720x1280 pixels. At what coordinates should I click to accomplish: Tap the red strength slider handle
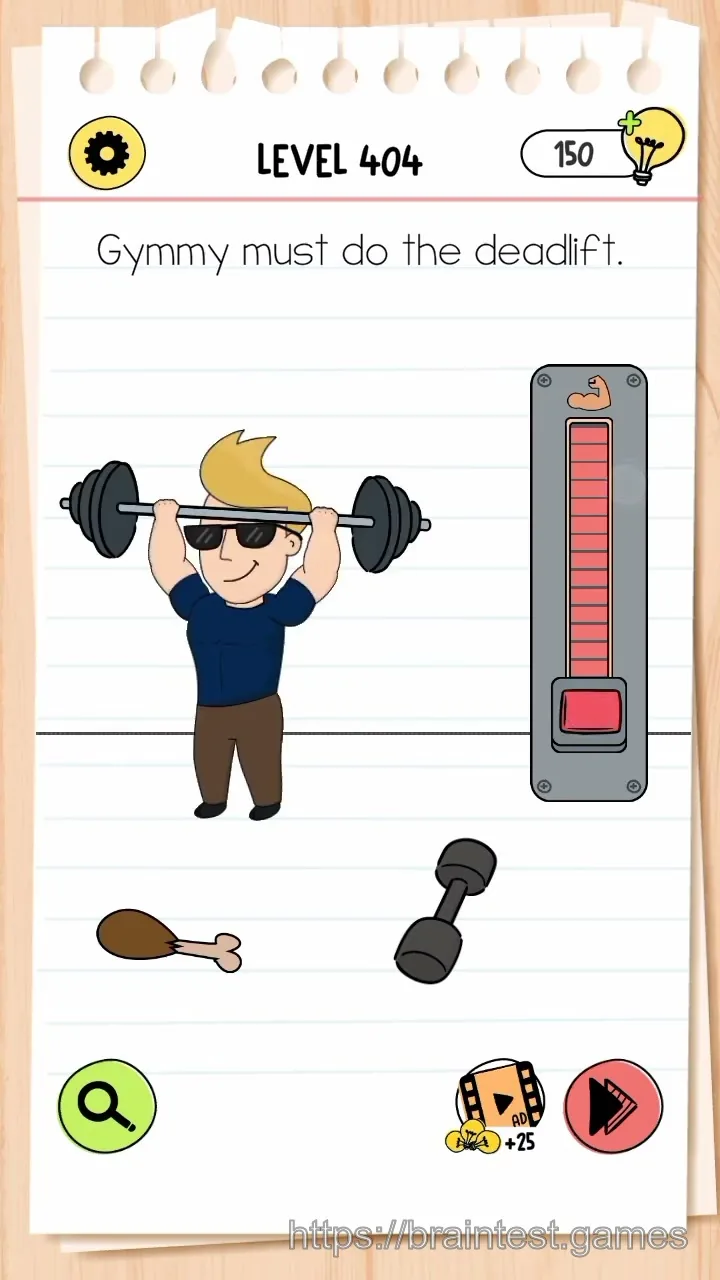tap(589, 713)
